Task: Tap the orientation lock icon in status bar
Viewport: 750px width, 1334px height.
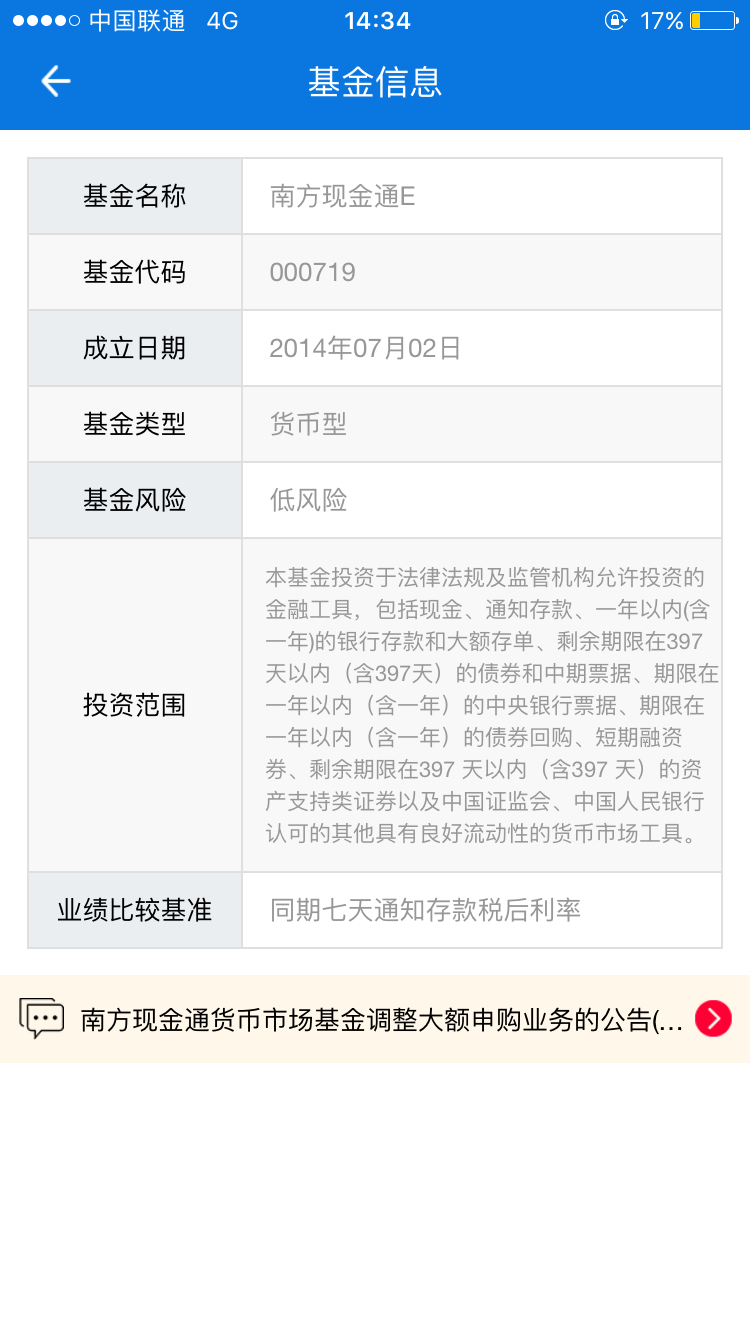Action: [615, 19]
